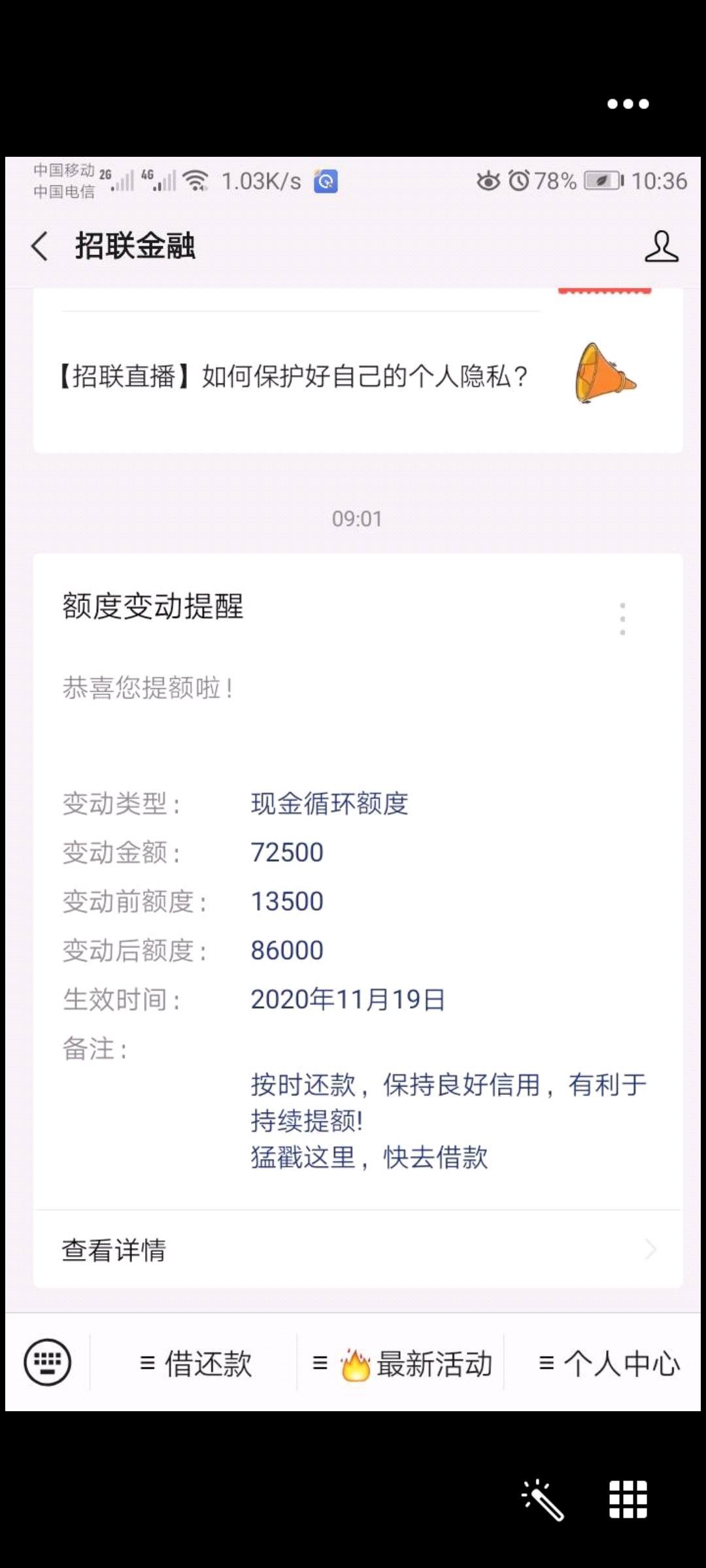
Task: Tap the ellipsis above the status bar
Action: click(628, 103)
